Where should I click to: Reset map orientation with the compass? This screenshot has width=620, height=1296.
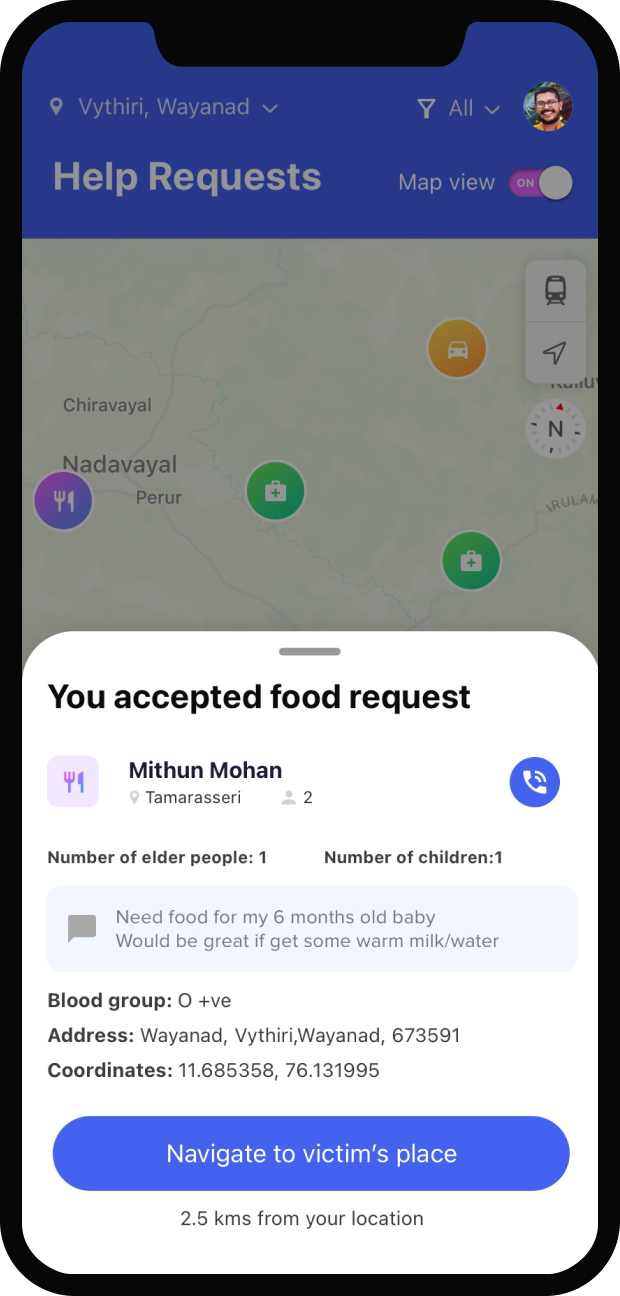[555, 429]
